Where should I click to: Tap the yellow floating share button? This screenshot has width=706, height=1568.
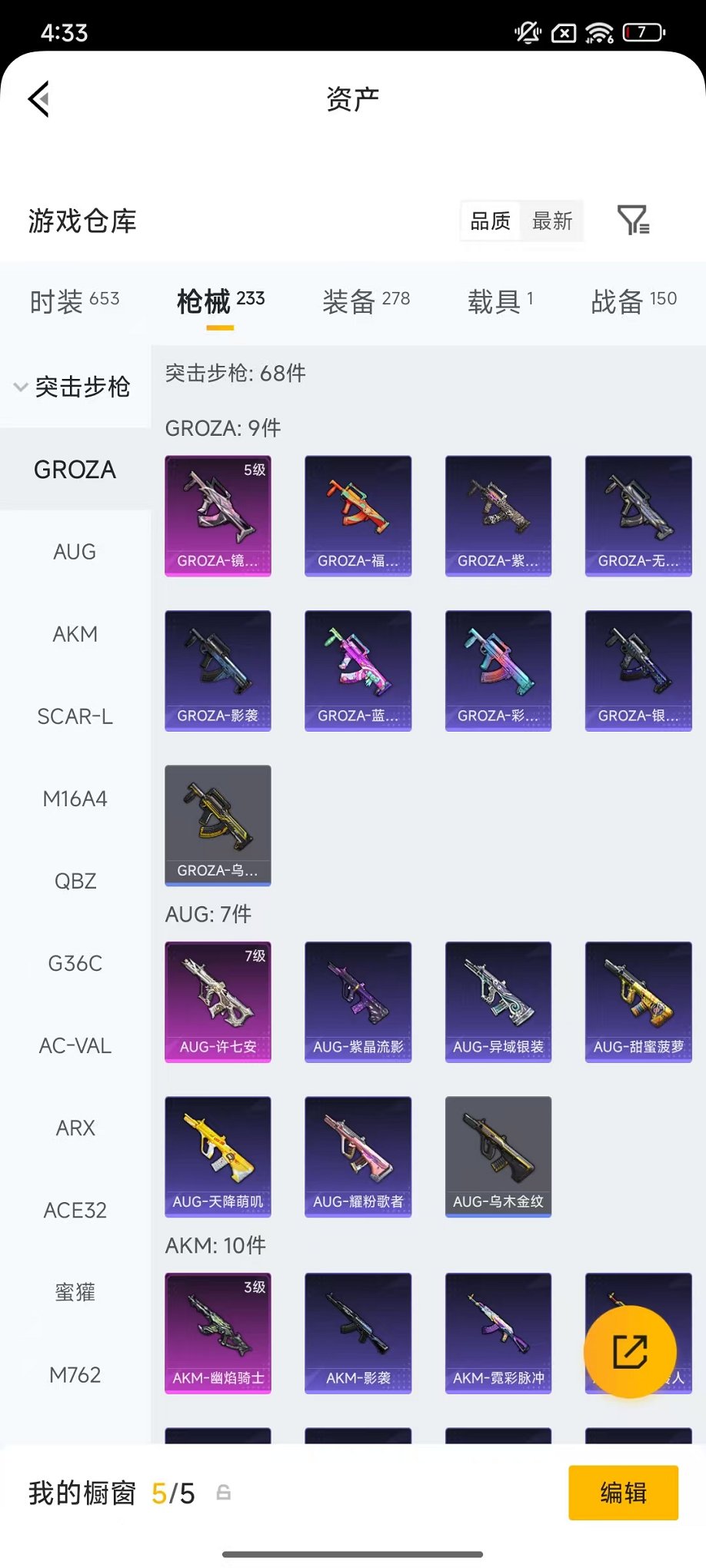[x=630, y=1351]
